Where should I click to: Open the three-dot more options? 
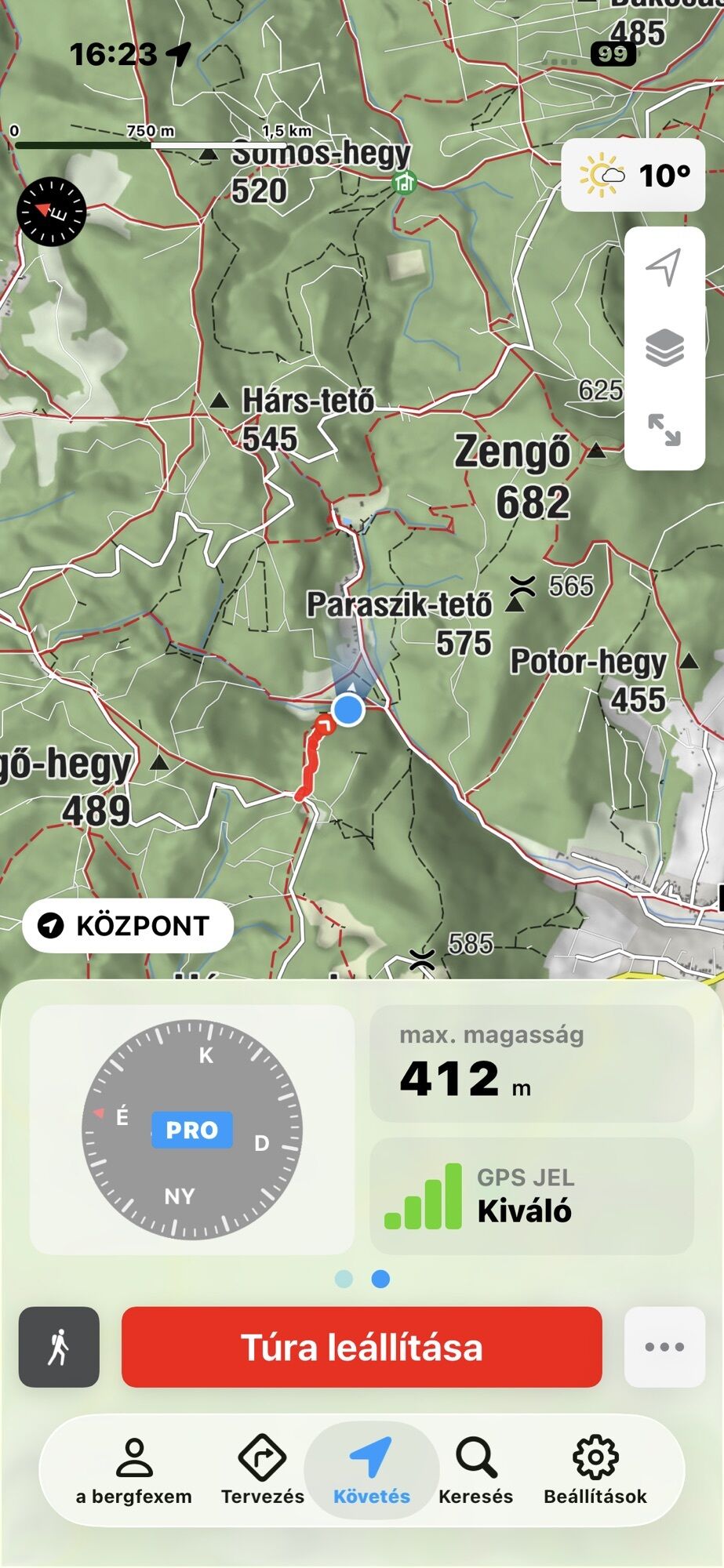coord(664,1347)
